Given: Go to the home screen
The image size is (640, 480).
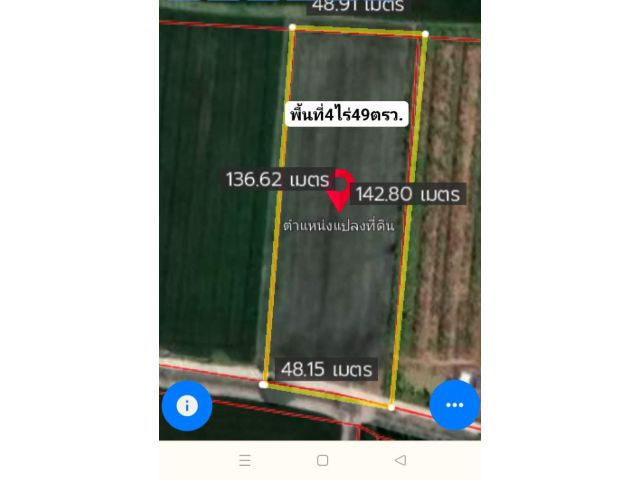Looking at the screenshot, I should (322, 460).
